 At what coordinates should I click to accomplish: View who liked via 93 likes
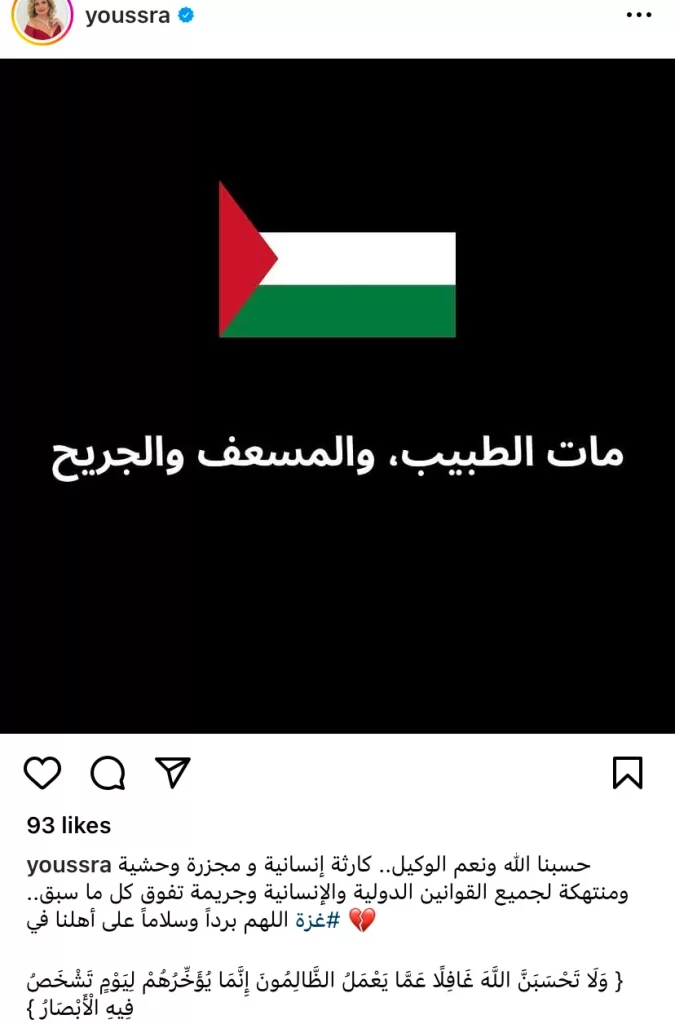[69, 825]
